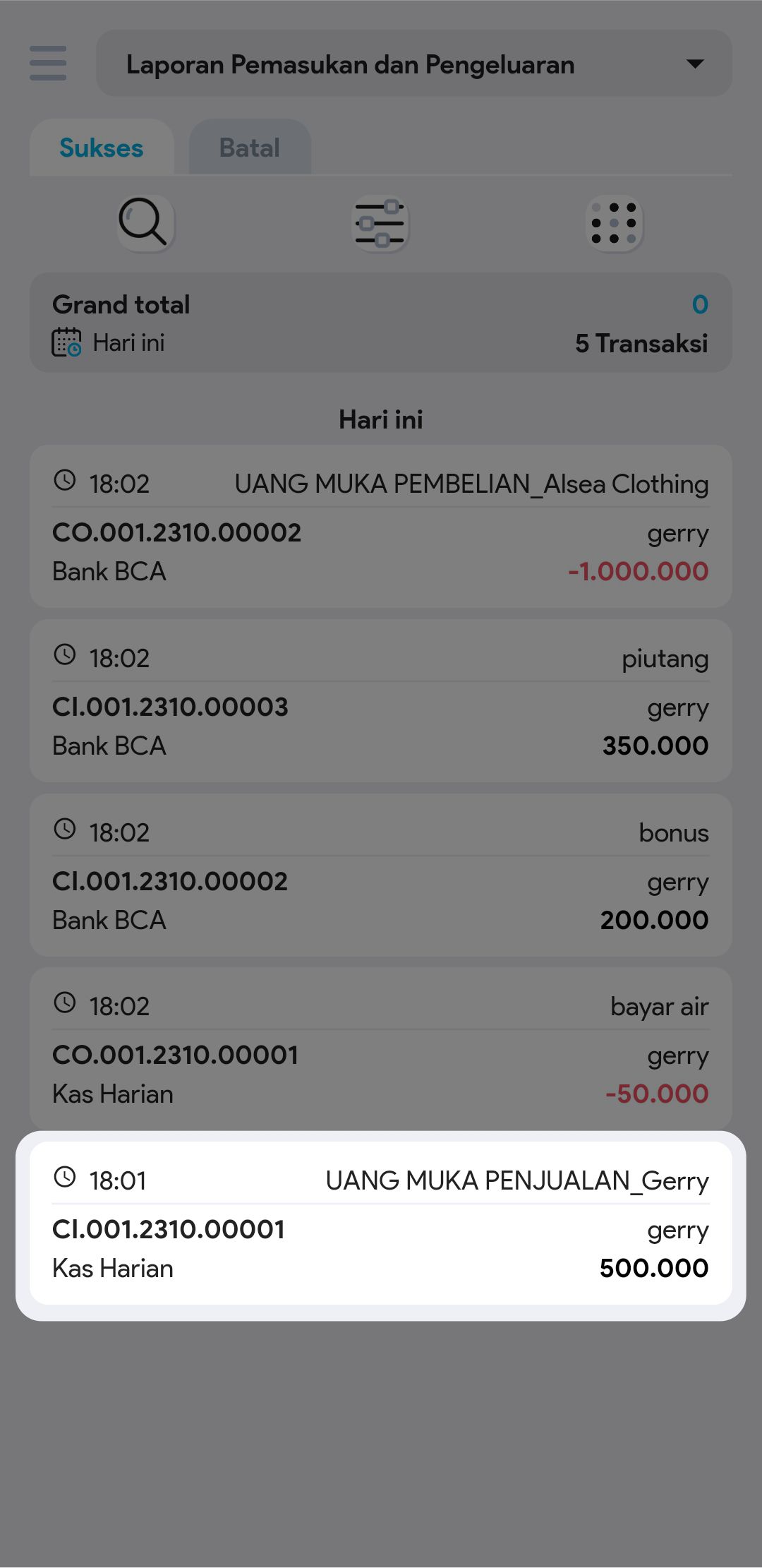The width and height of the screenshot is (762, 1568).
Task: Open the UANG MUKA PENJUALAN_Gerry transaction
Action: [380, 1223]
